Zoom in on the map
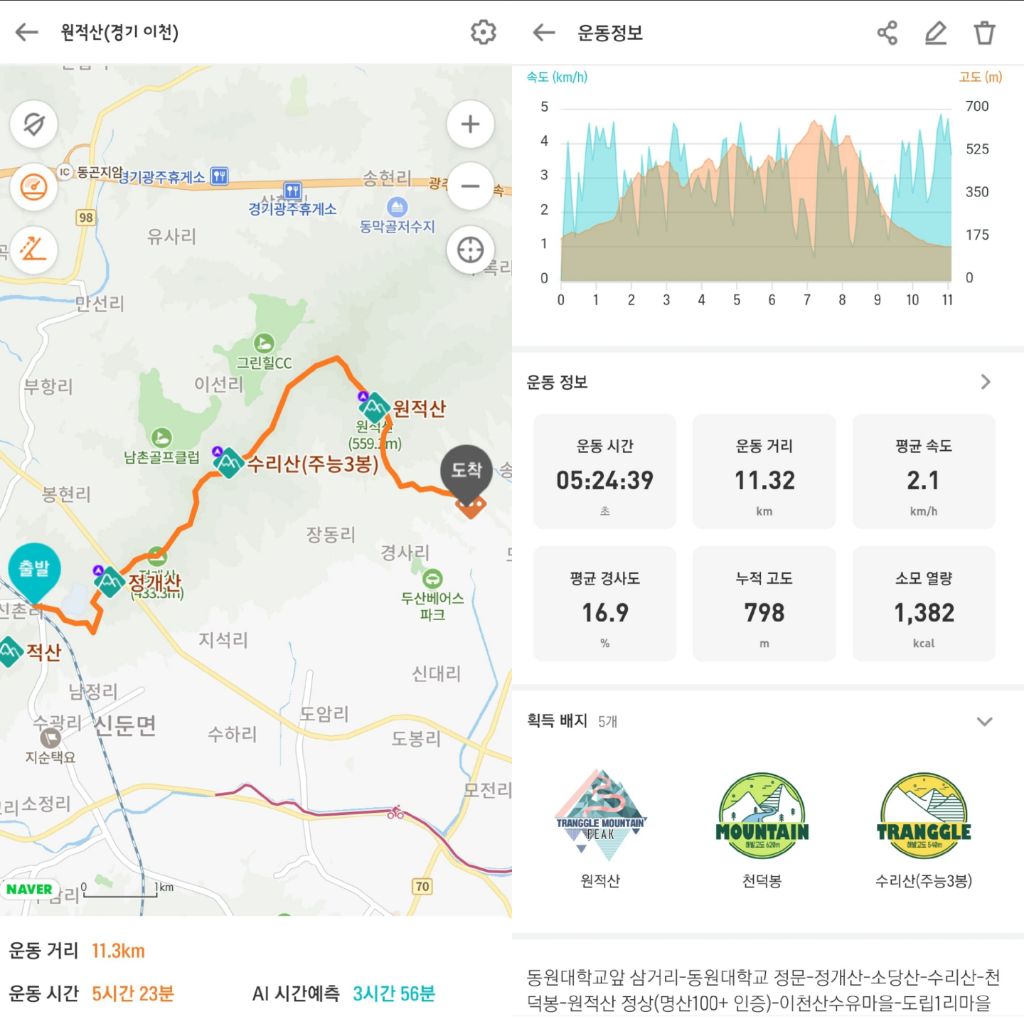Viewport: 1024px width, 1024px height. pos(470,123)
